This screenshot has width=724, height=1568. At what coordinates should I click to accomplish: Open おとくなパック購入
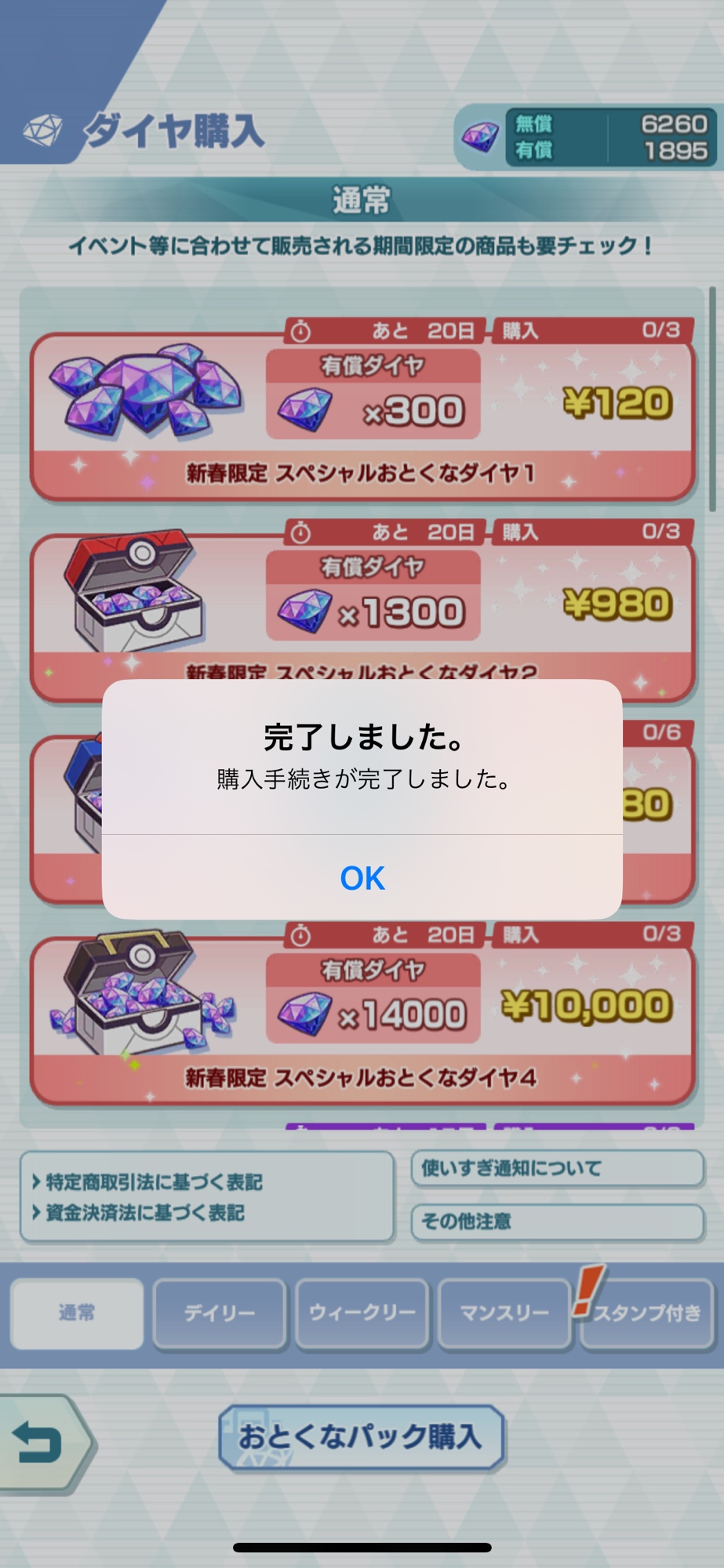point(361,1437)
